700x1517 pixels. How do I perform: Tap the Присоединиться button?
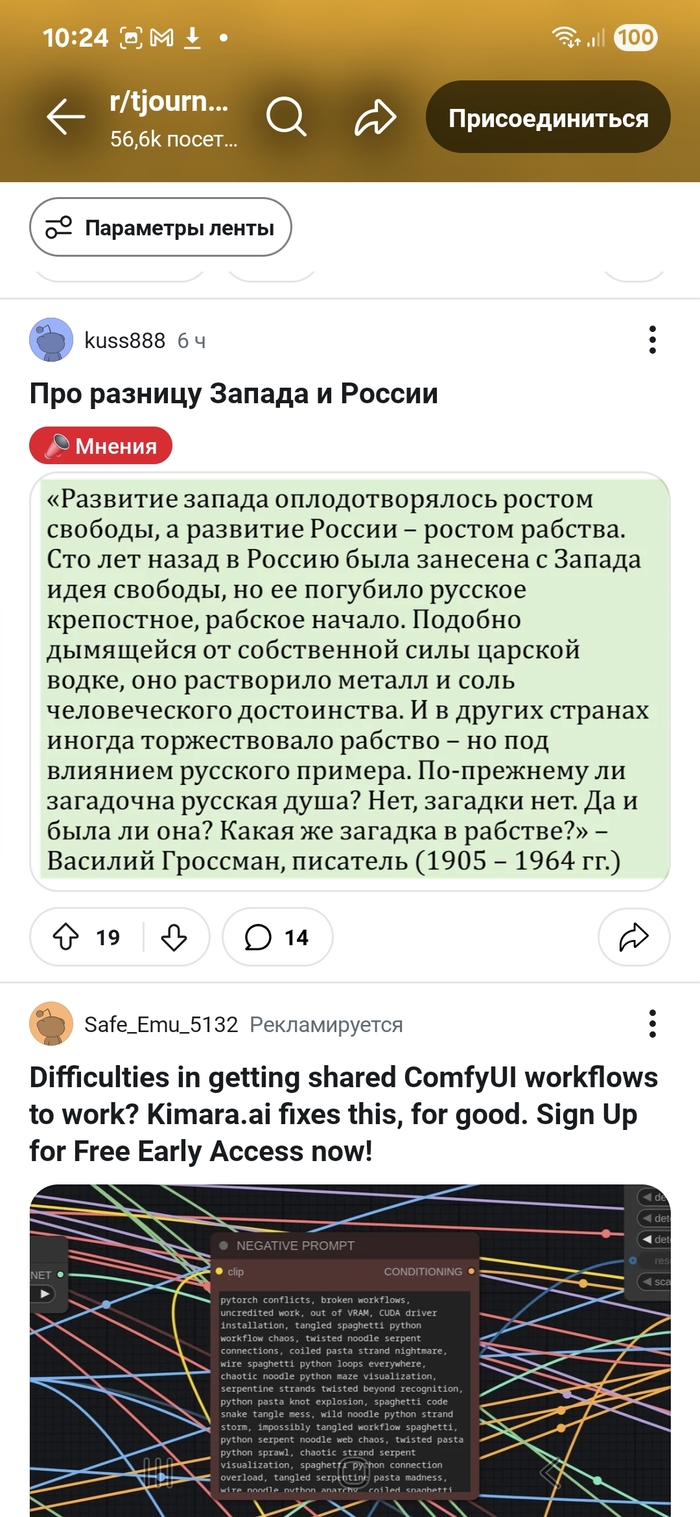(x=548, y=118)
